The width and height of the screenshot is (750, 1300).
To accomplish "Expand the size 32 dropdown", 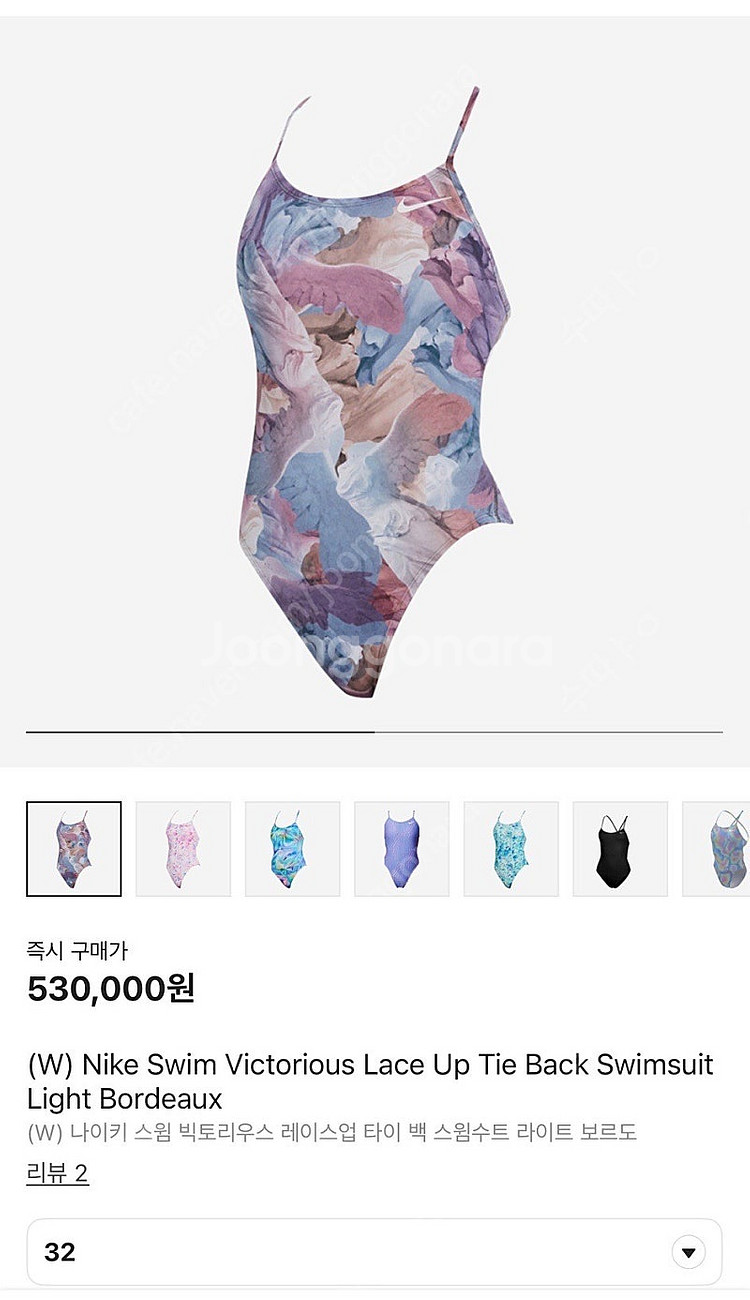I will click(x=688, y=1252).
